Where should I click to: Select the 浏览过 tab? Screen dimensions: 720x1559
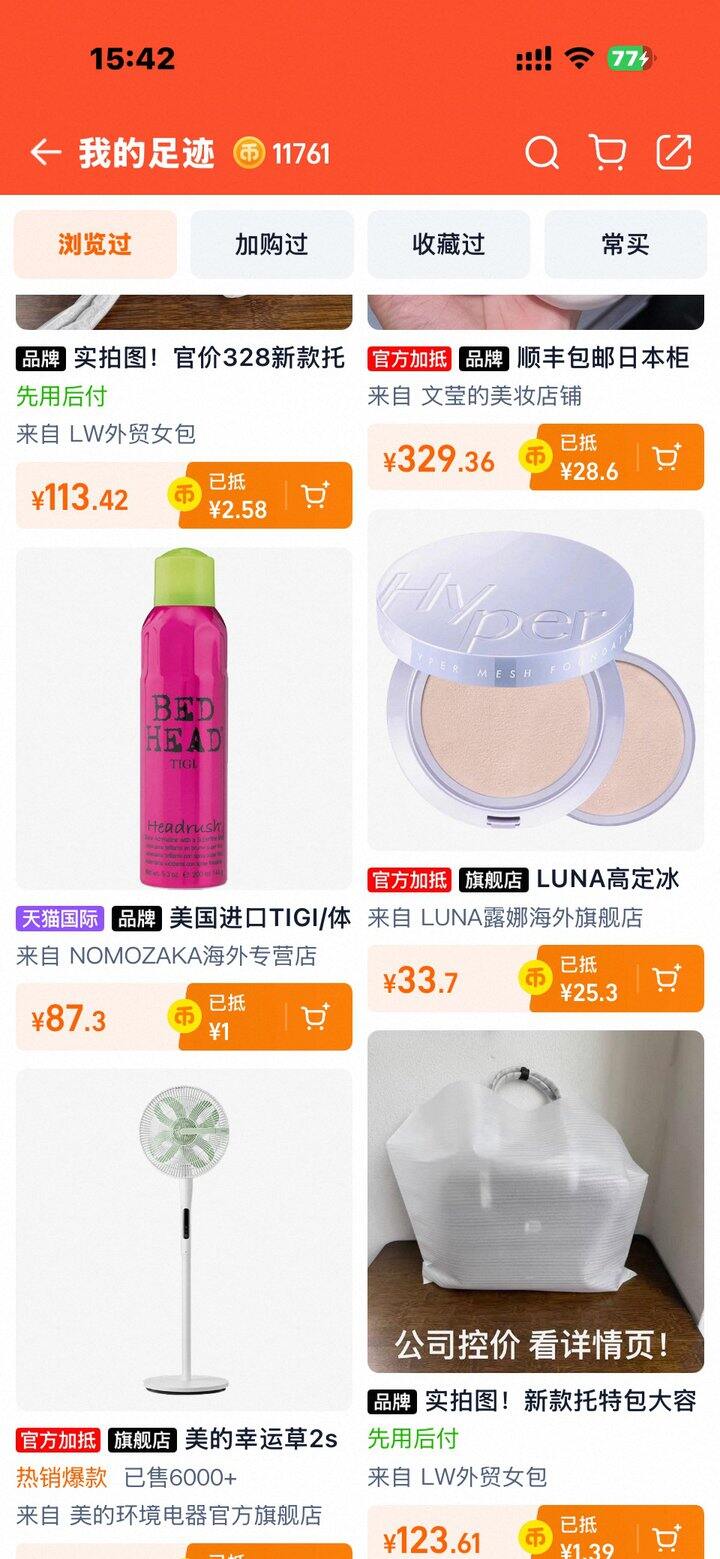click(x=95, y=244)
